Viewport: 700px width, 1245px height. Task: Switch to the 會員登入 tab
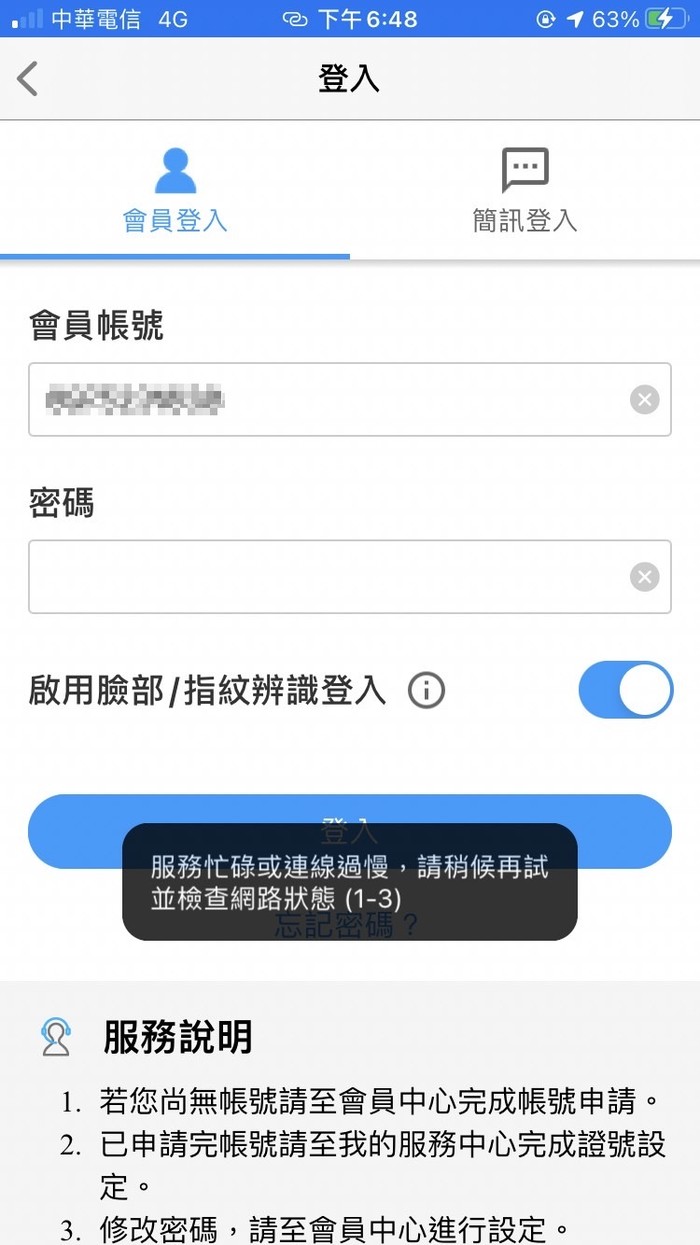(175, 191)
